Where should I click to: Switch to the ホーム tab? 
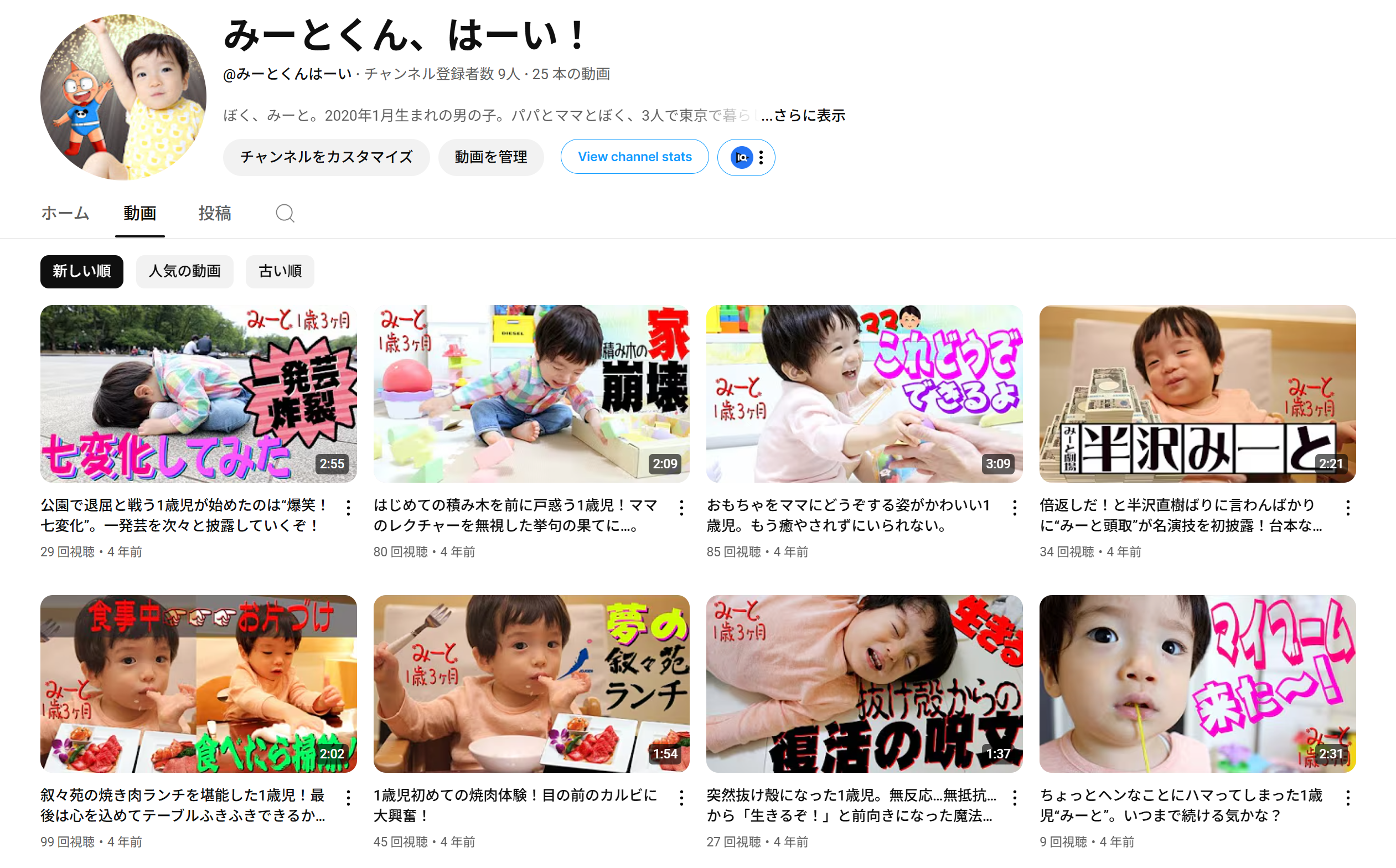coord(65,214)
